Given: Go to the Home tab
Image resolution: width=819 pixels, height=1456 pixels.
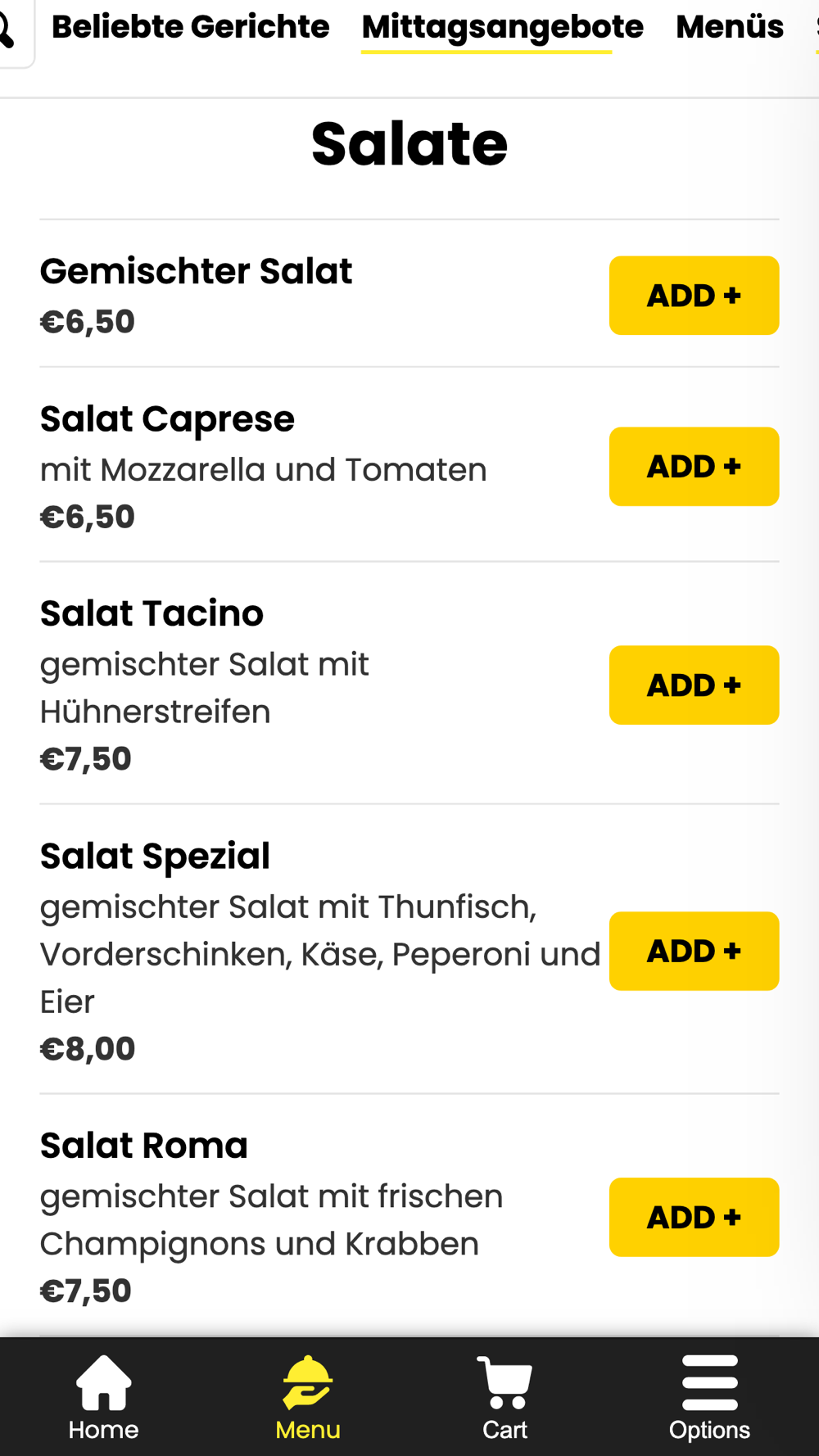Looking at the screenshot, I should [x=103, y=1398].
